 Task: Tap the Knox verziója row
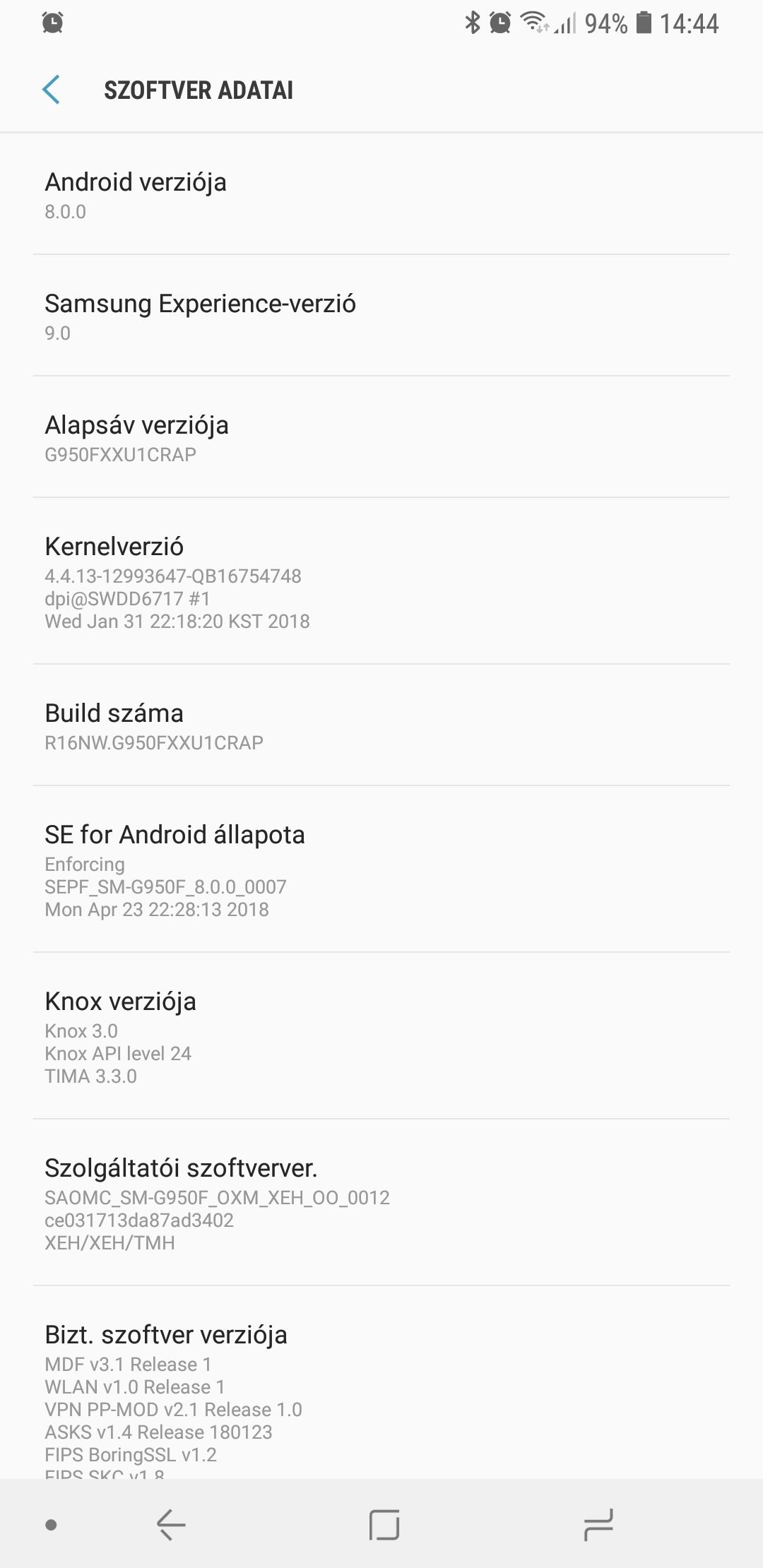[x=381, y=1036]
